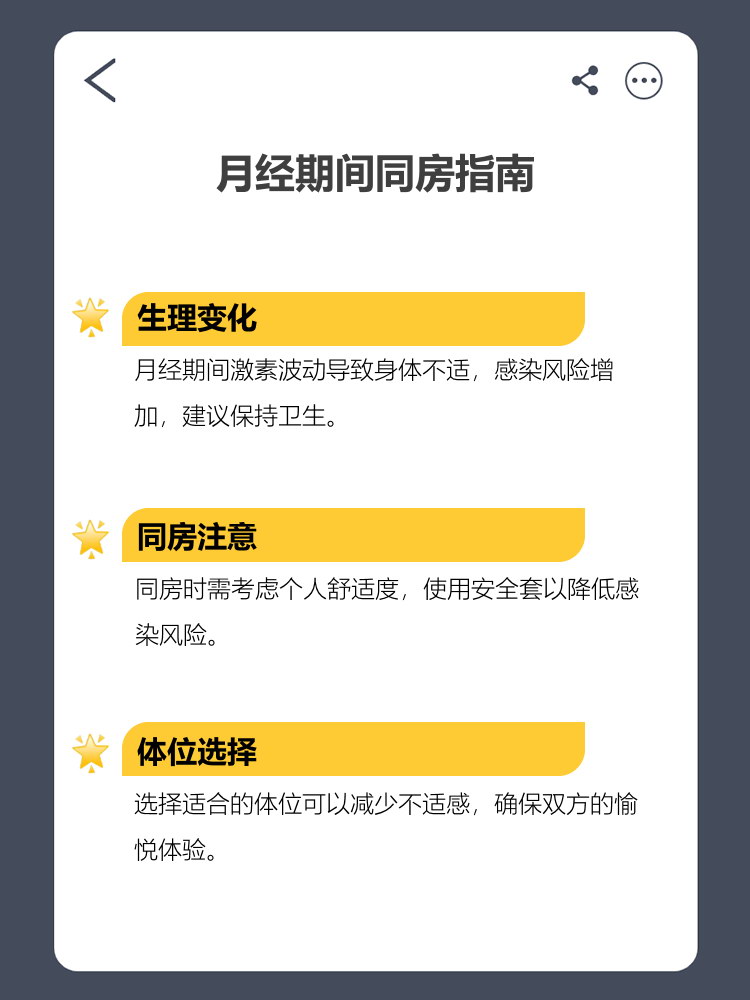
Task: Click the white content card area
Action: tap(375, 910)
